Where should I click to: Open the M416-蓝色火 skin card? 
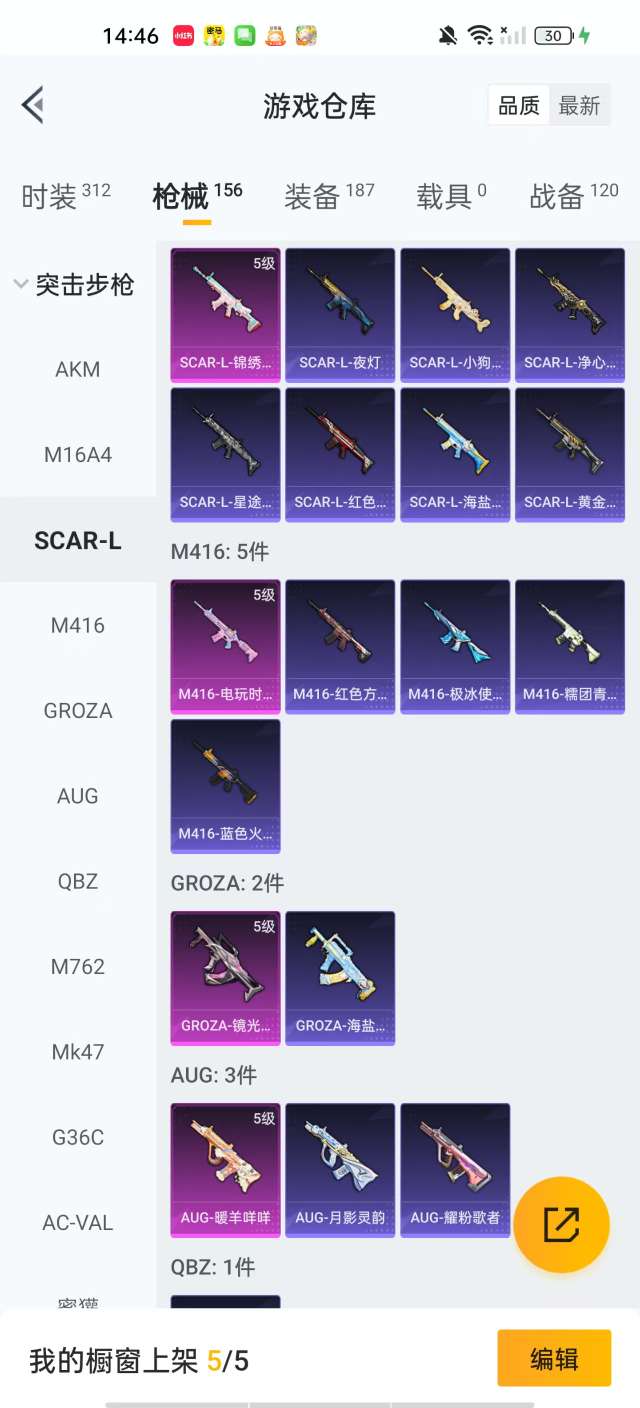click(225, 785)
